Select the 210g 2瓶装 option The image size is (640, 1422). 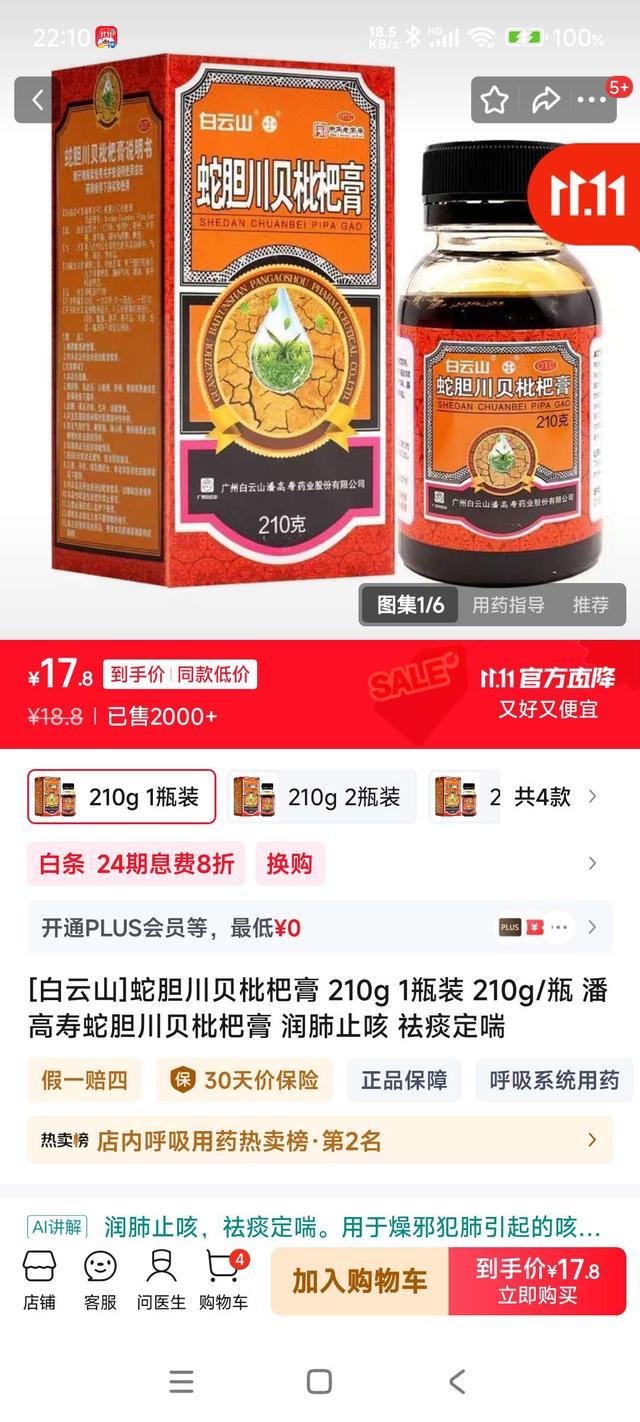[x=322, y=796]
